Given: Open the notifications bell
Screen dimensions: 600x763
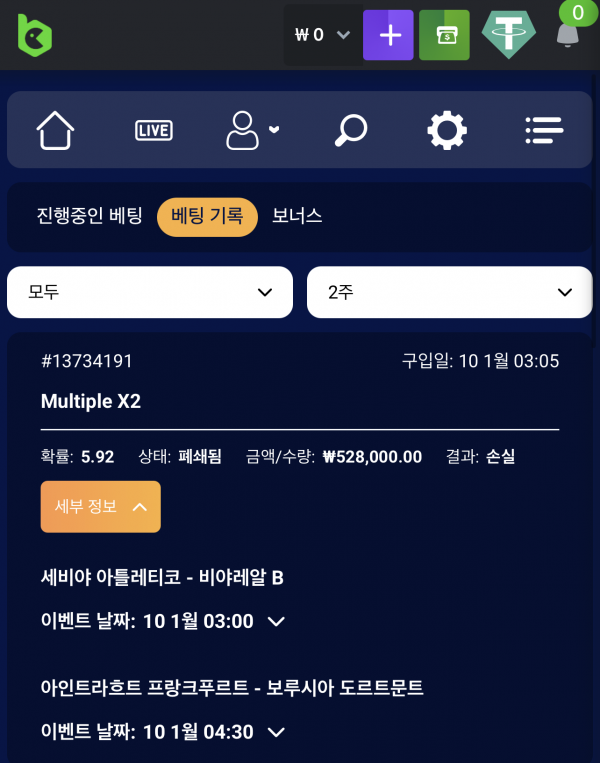Looking at the screenshot, I should (567, 35).
